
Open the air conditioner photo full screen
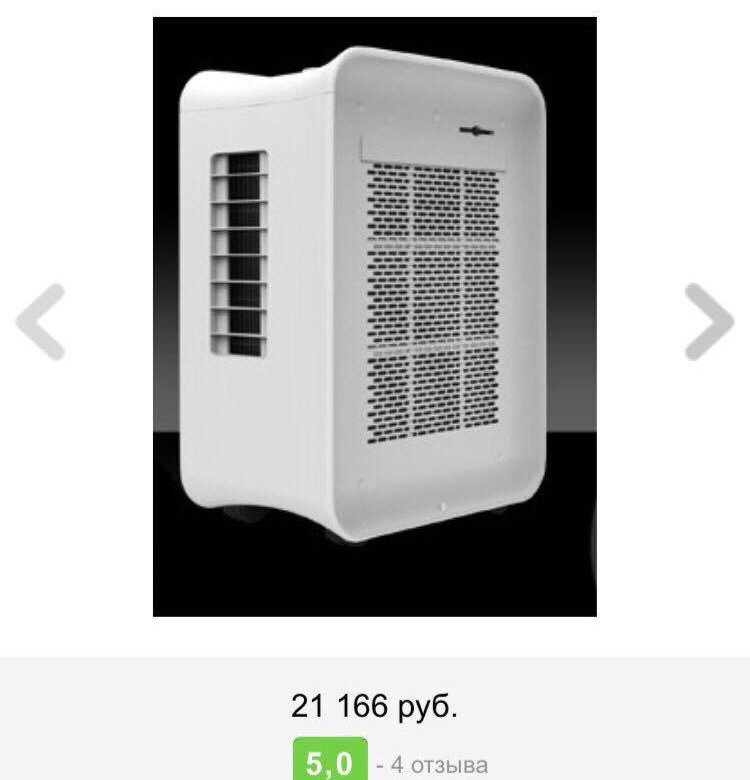coord(374,316)
